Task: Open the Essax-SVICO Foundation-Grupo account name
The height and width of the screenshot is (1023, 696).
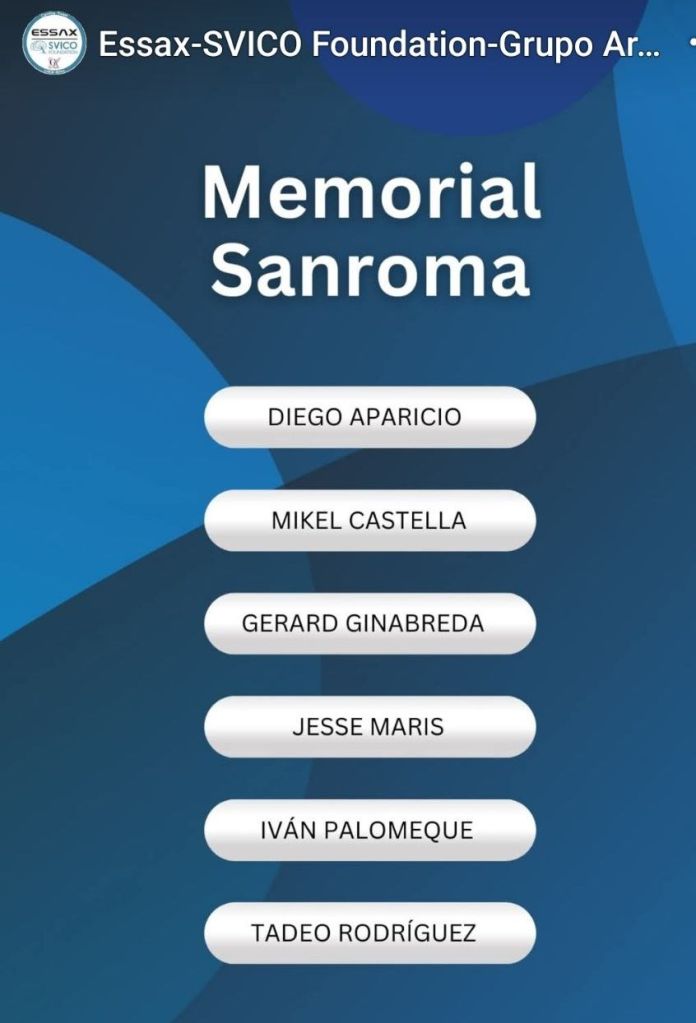Action: point(378,45)
